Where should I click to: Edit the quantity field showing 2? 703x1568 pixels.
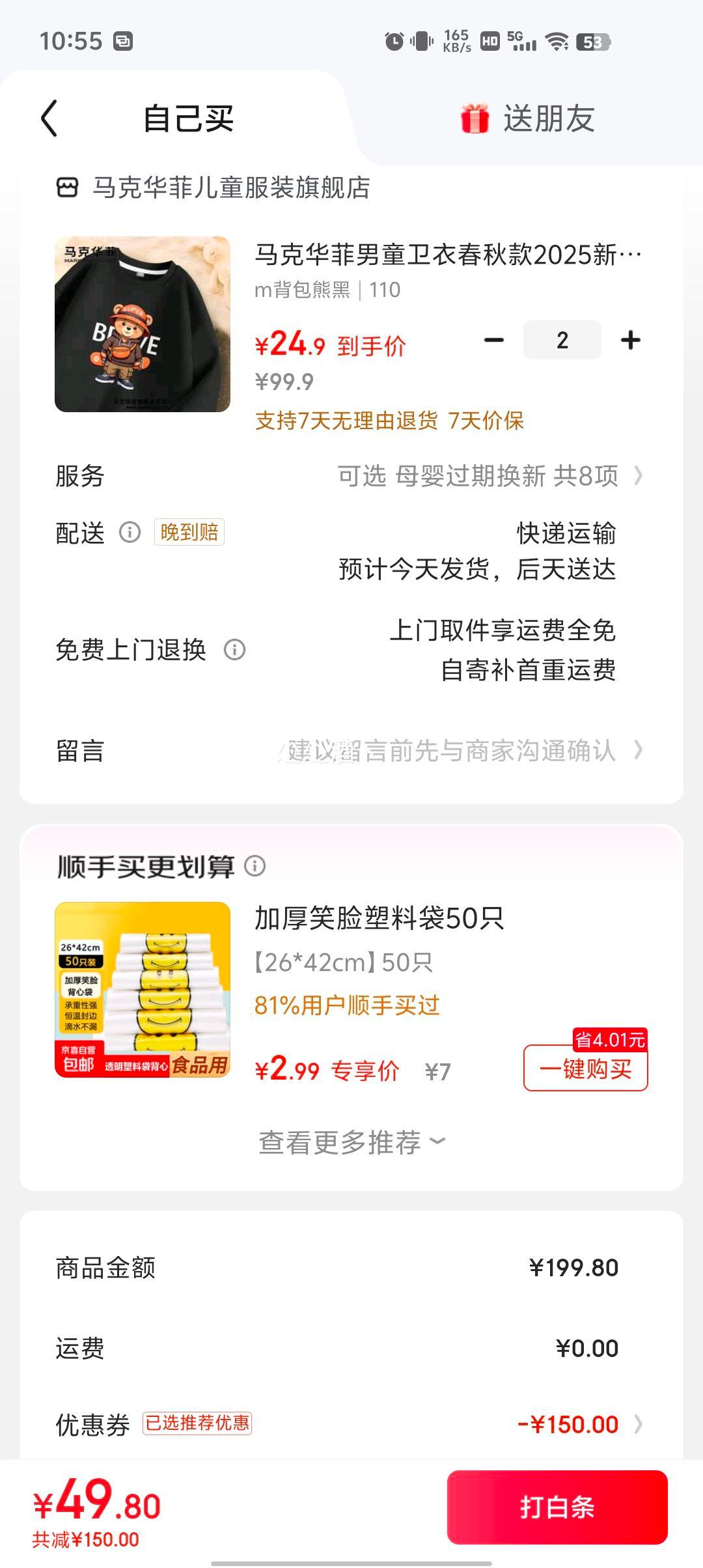pyautogui.click(x=562, y=340)
